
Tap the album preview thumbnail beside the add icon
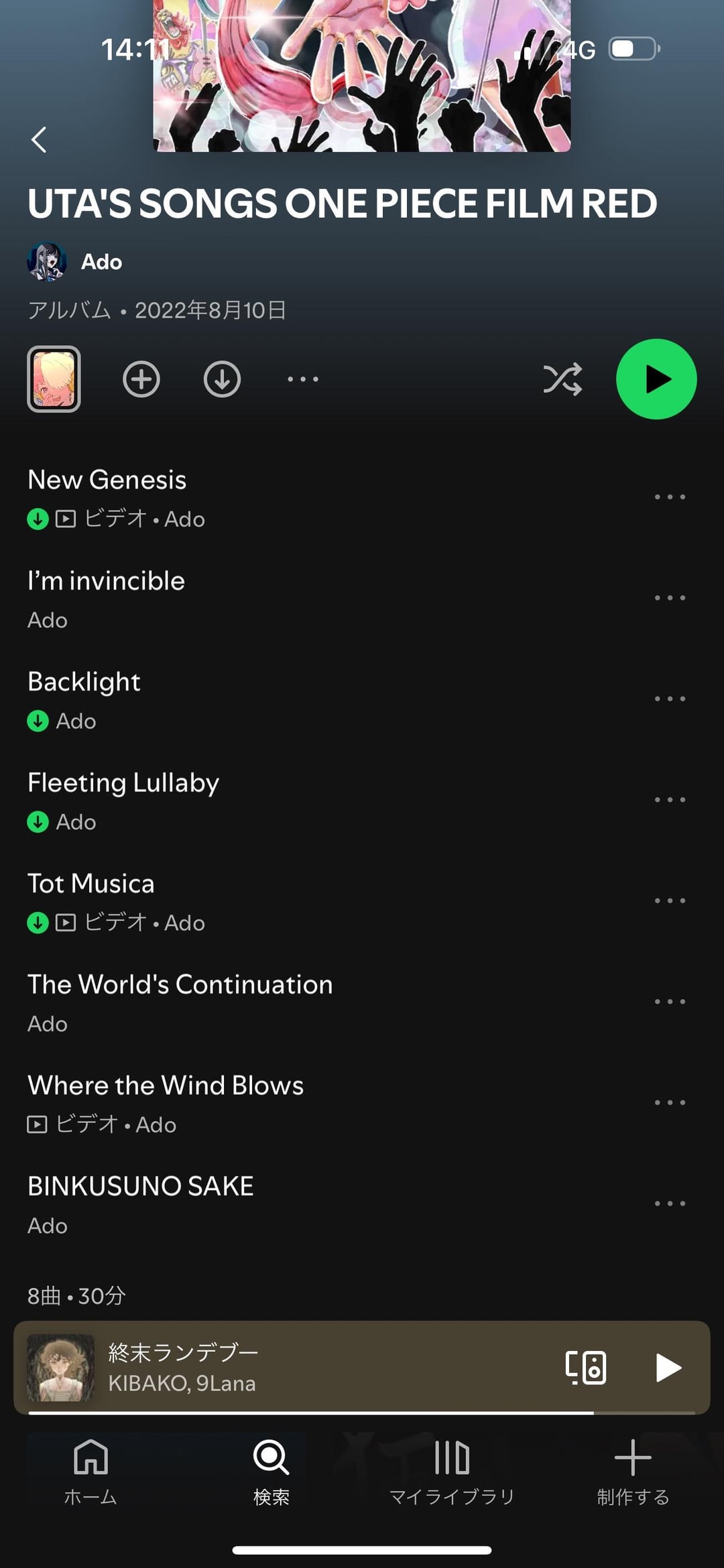point(54,379)
